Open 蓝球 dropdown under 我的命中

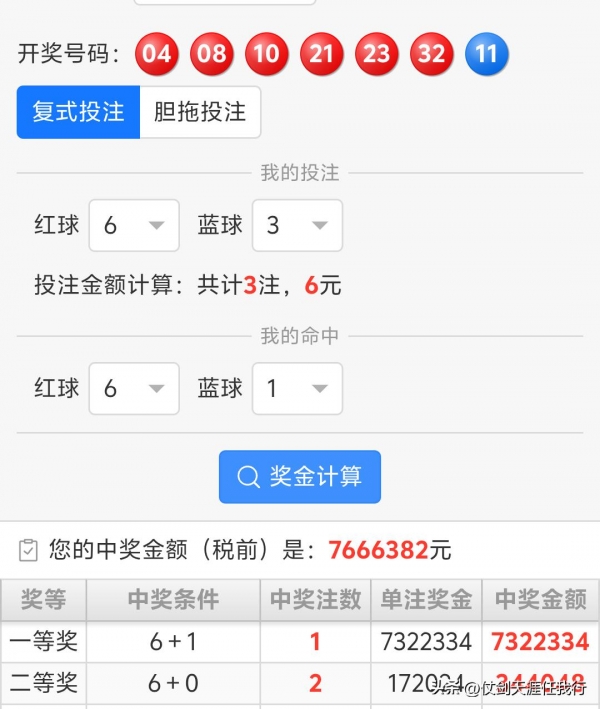click(x=297, y=388)
